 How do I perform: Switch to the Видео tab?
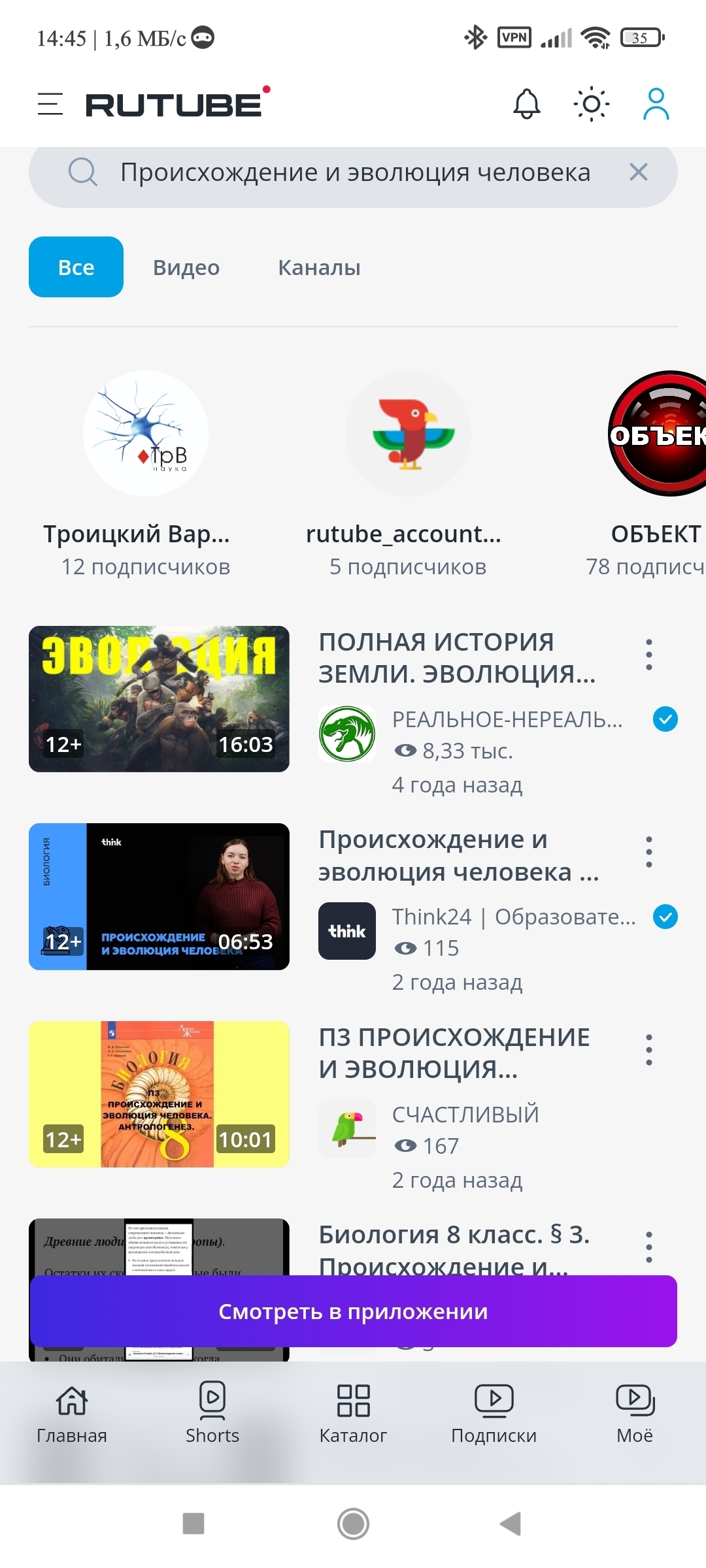[186, 267]
